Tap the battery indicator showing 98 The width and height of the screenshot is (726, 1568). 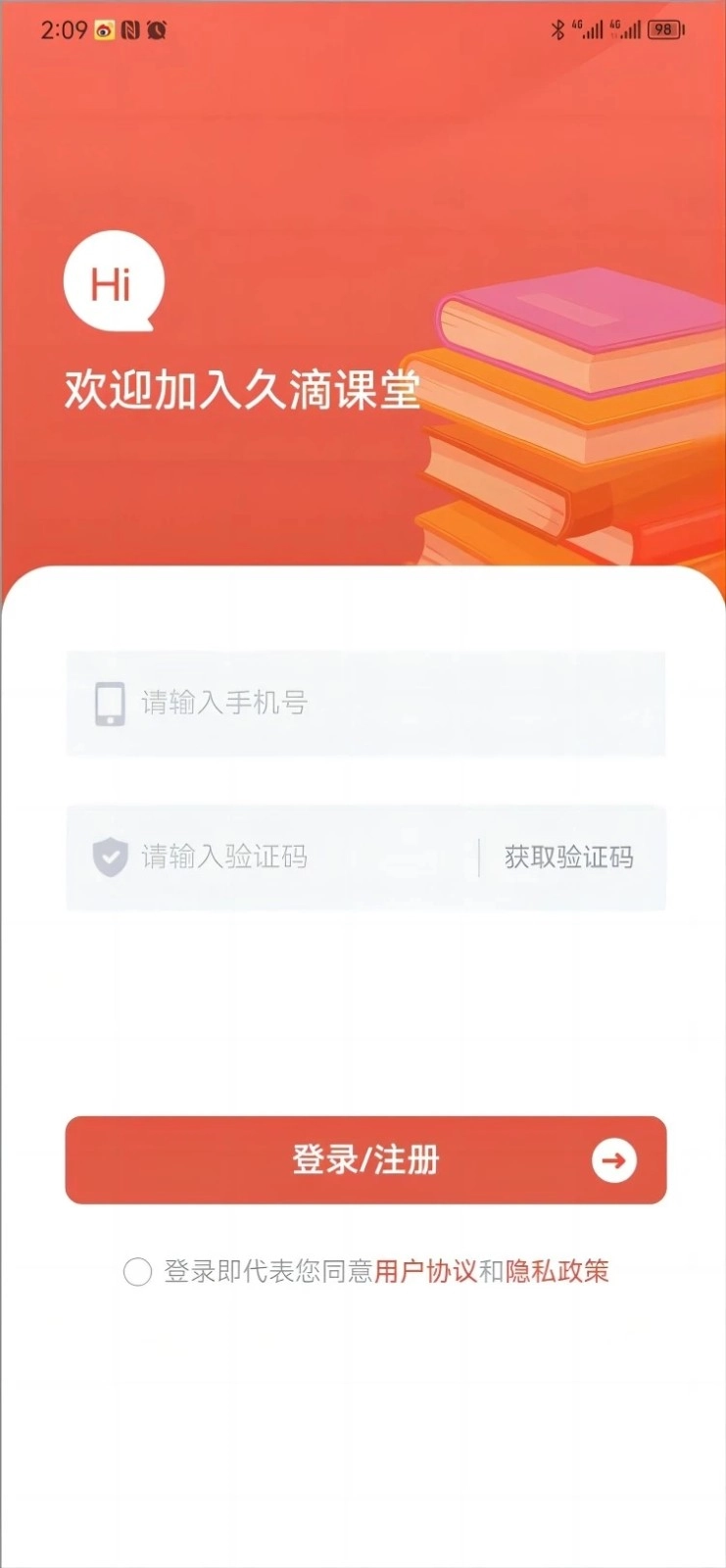coord(664,29)
